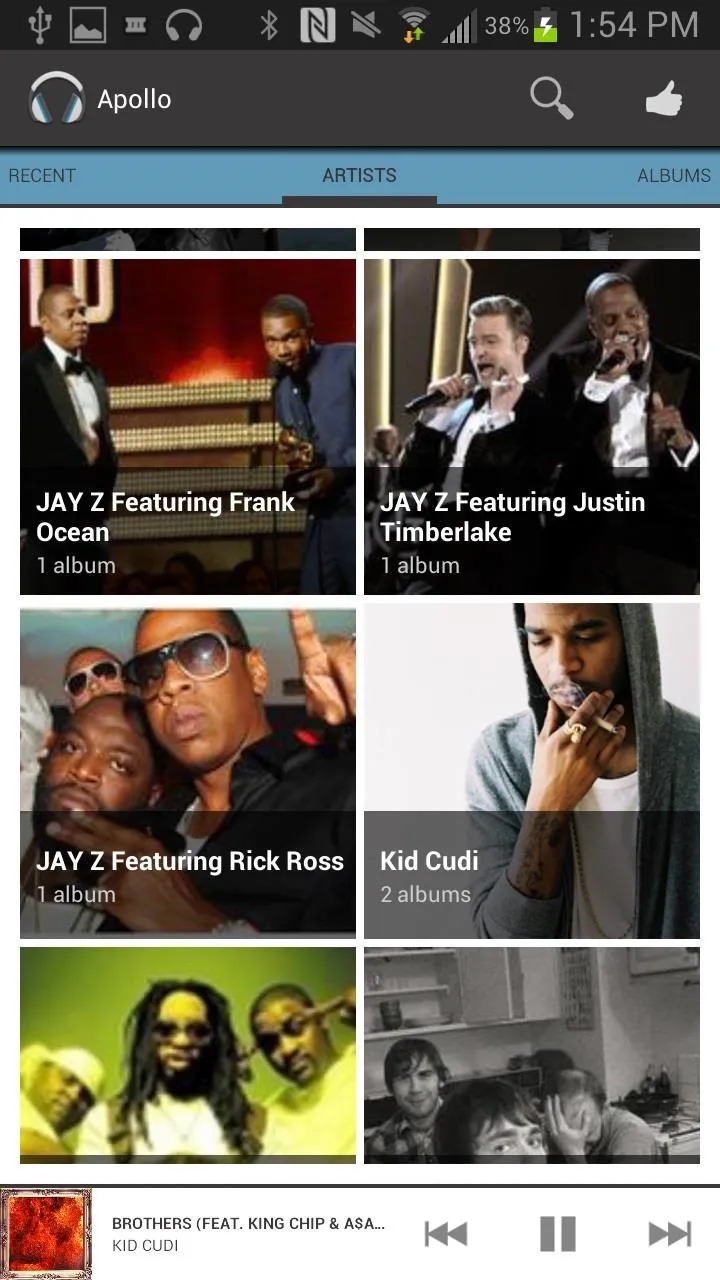Open Apollo headphones app icon

tap(57, 98)
